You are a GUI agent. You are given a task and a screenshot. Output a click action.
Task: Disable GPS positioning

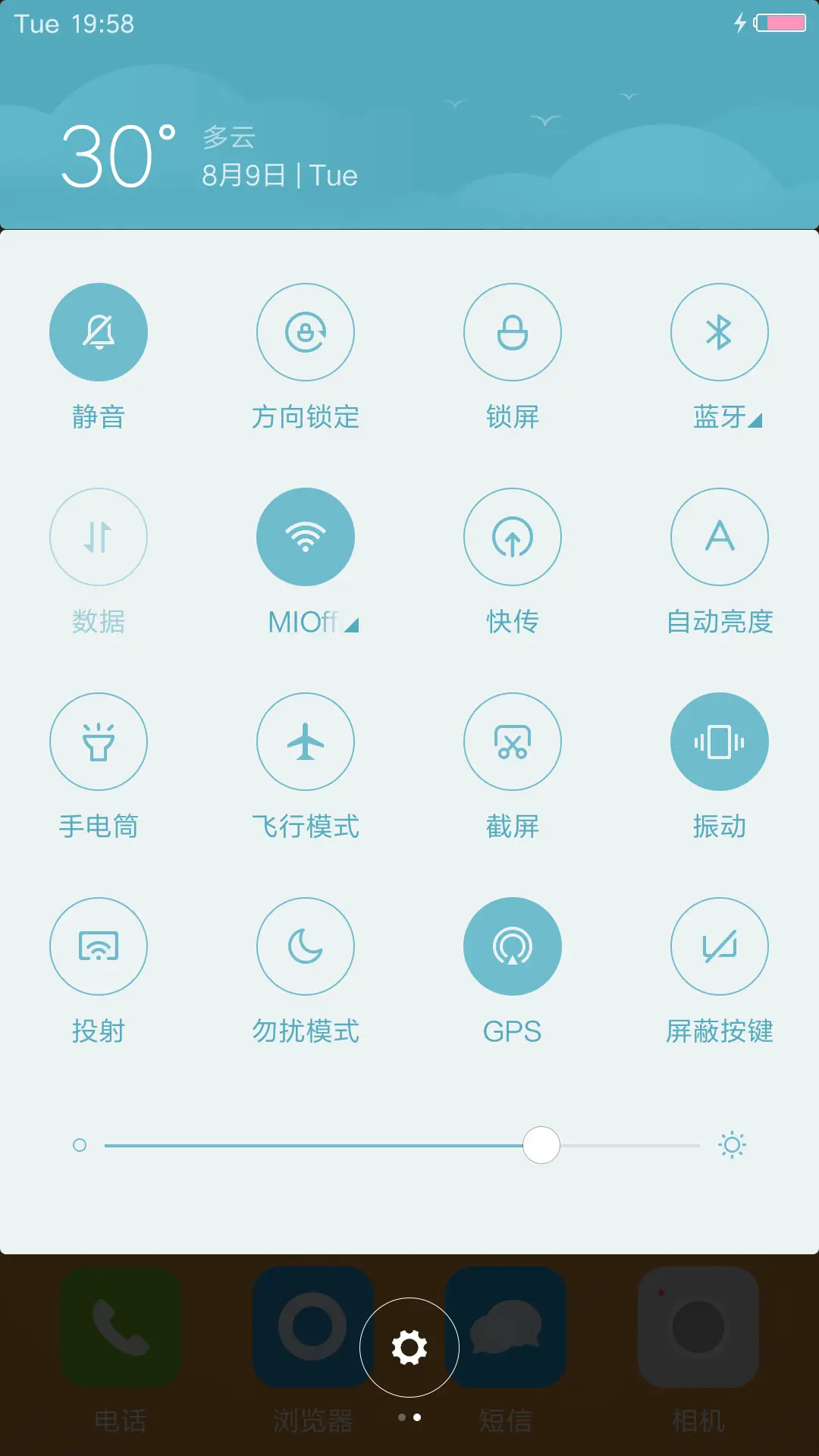[x=513, y=946]
